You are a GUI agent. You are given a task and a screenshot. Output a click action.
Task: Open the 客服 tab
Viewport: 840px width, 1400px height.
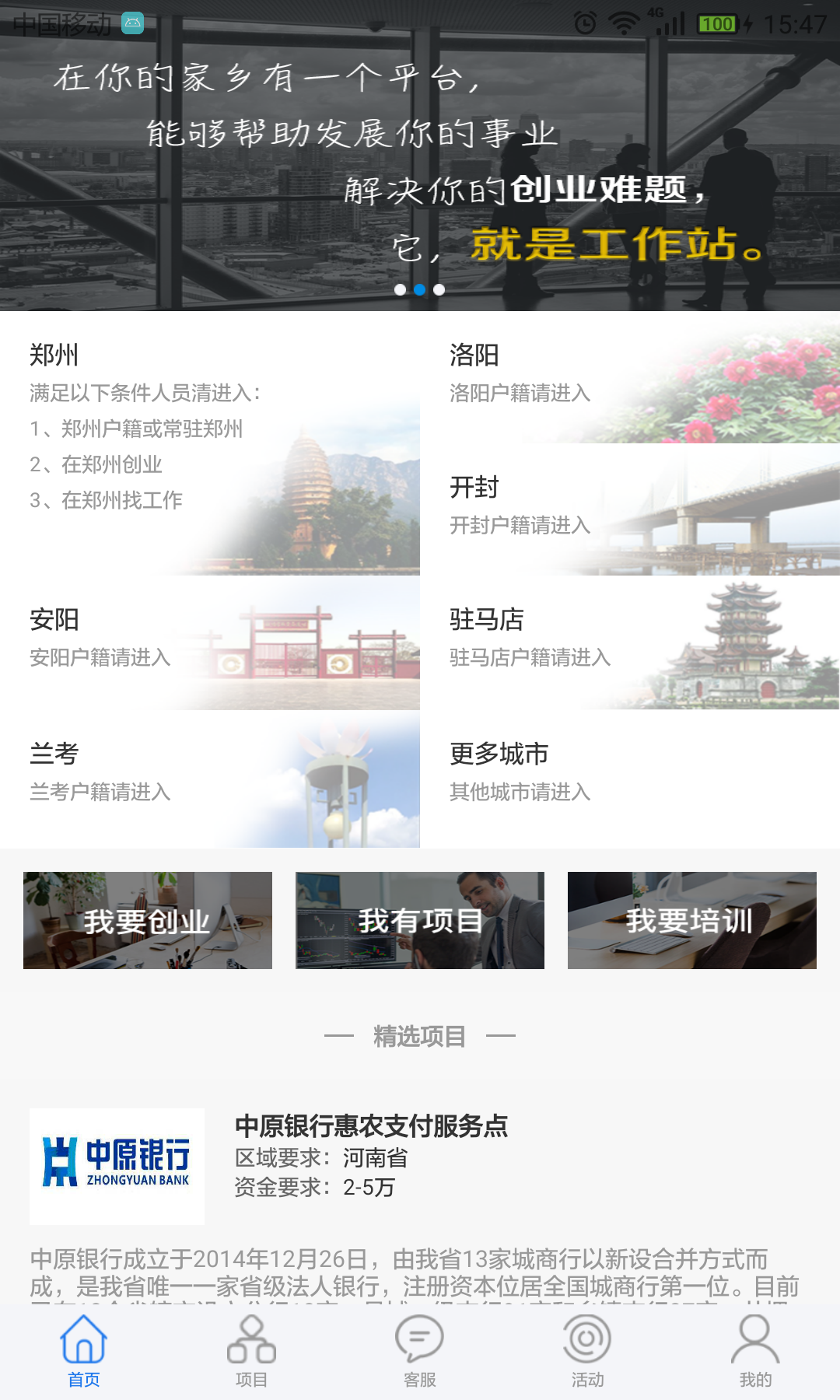click(420, 1351)
